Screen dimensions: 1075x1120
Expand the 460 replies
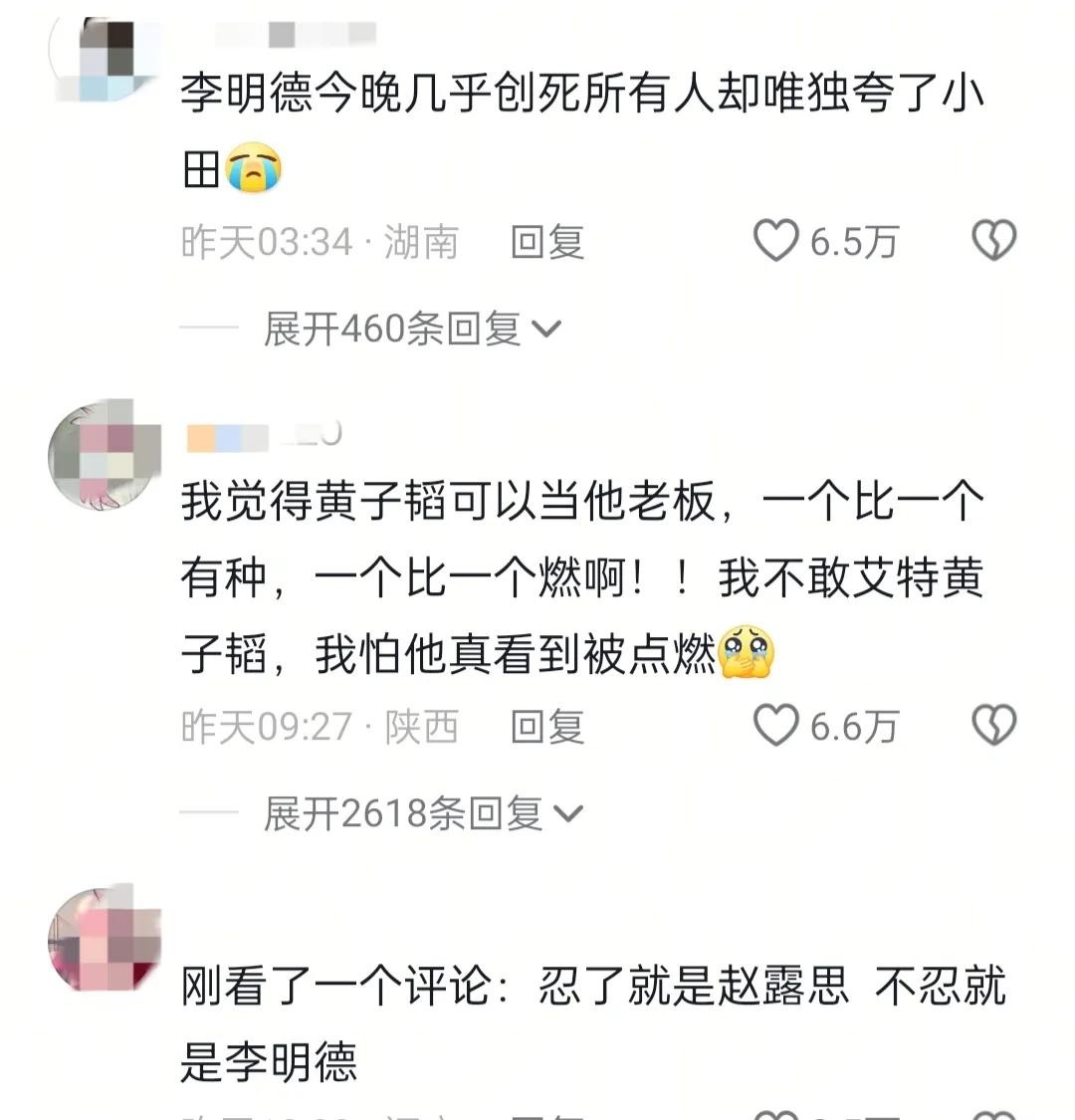pyautogui.click(x=412, y=329)
